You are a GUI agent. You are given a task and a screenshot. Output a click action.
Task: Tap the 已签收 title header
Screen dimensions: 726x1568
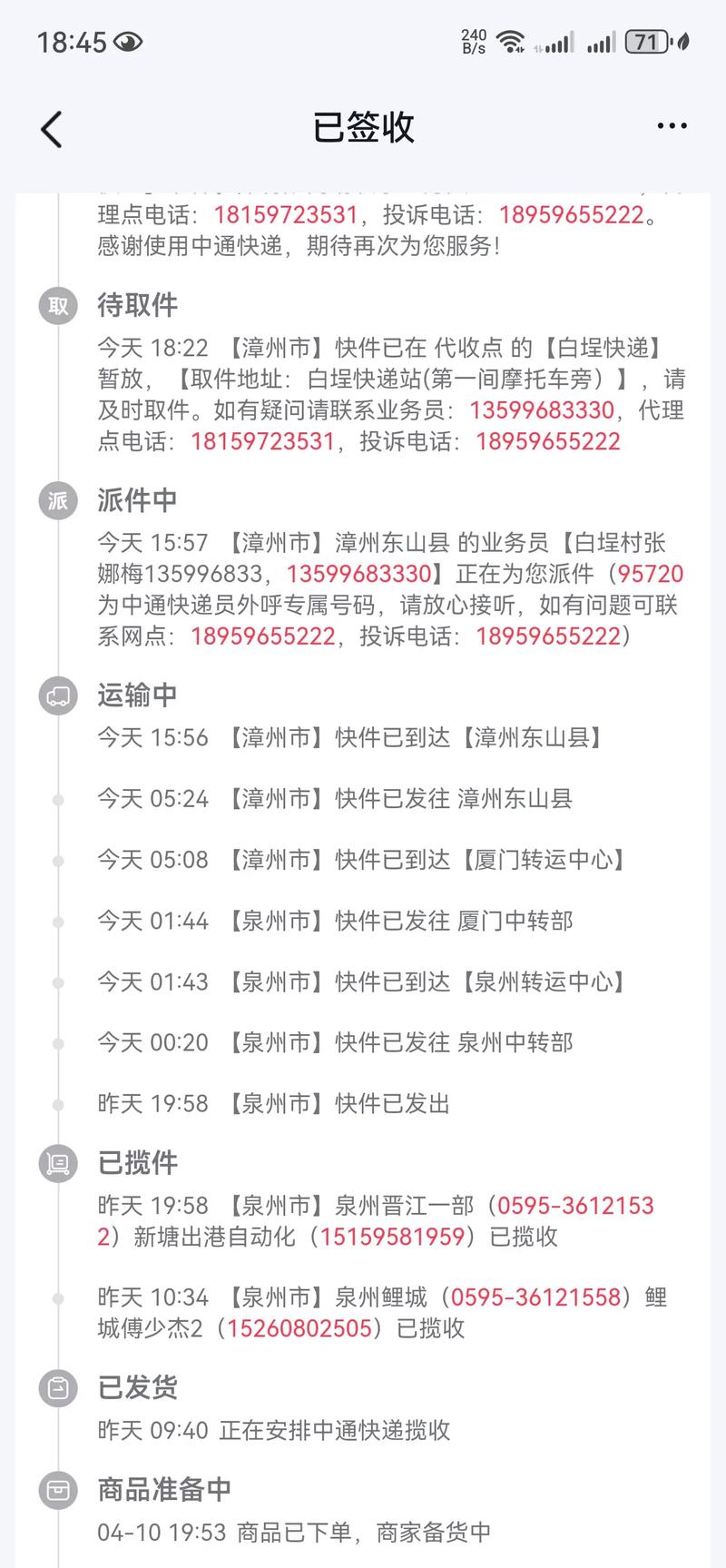tap(363, 127)
